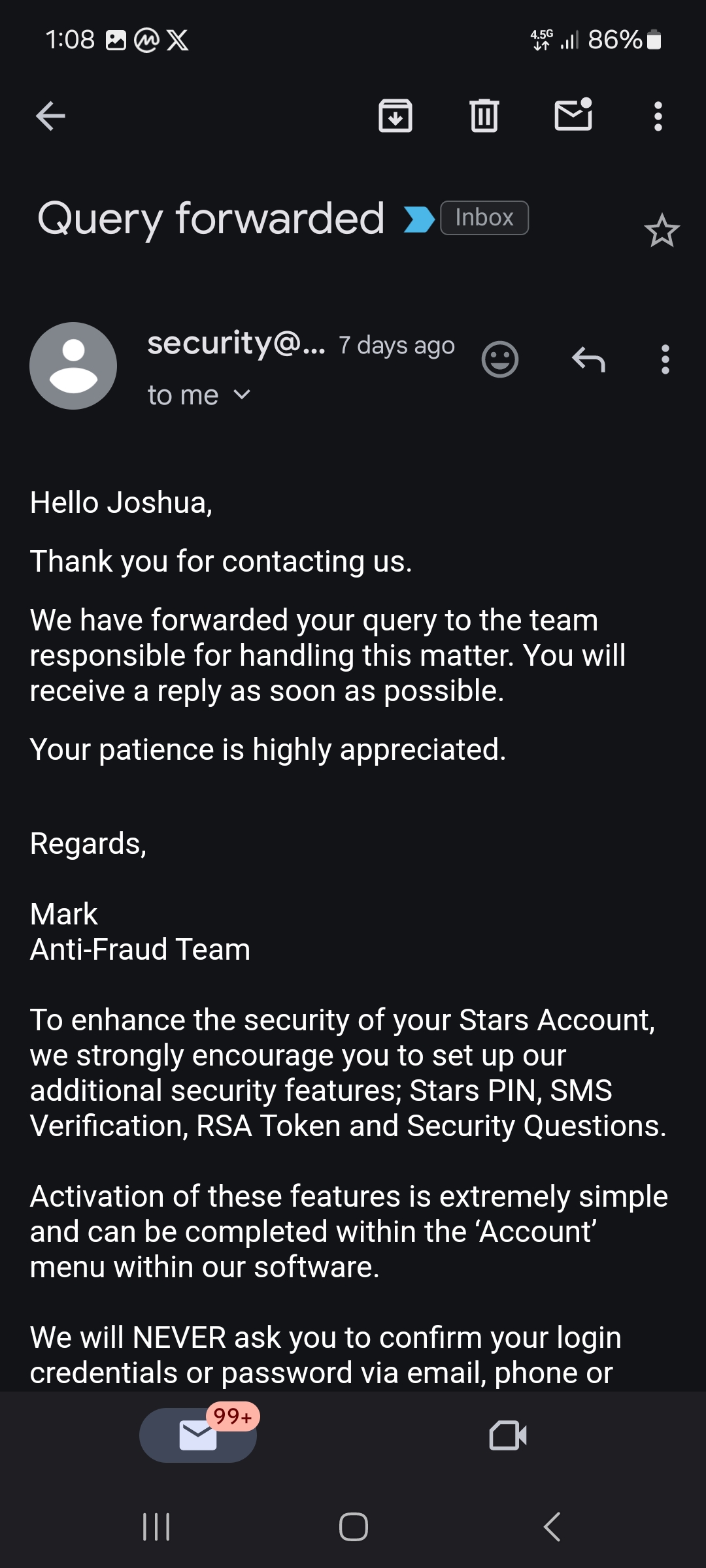Tap the Inbox label chip
The image size is (706, 1568).
(484, 218)
